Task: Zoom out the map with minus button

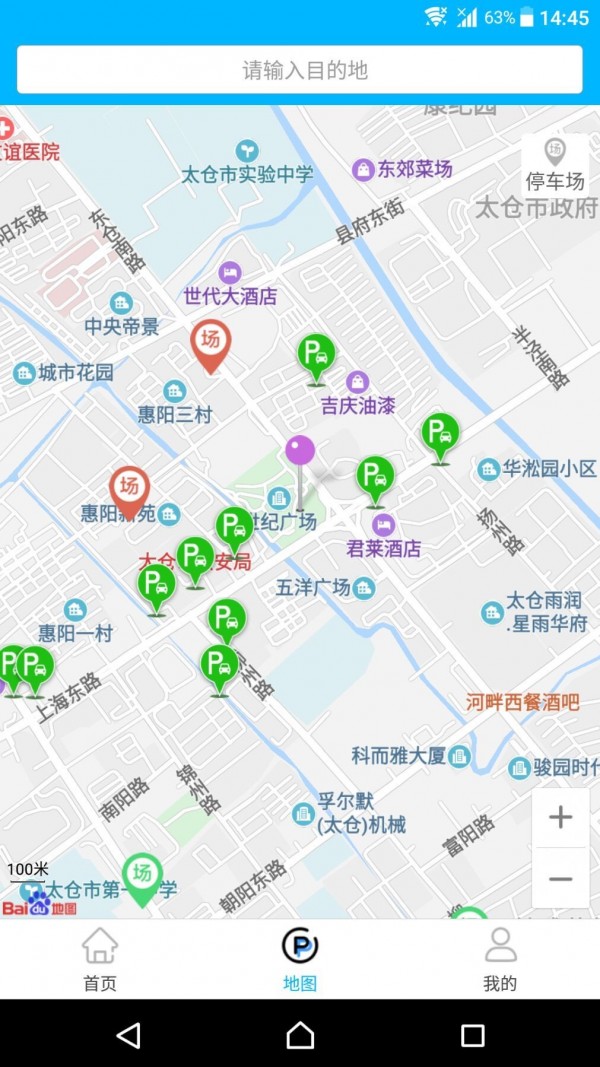Action: click(x=560, y=878)
